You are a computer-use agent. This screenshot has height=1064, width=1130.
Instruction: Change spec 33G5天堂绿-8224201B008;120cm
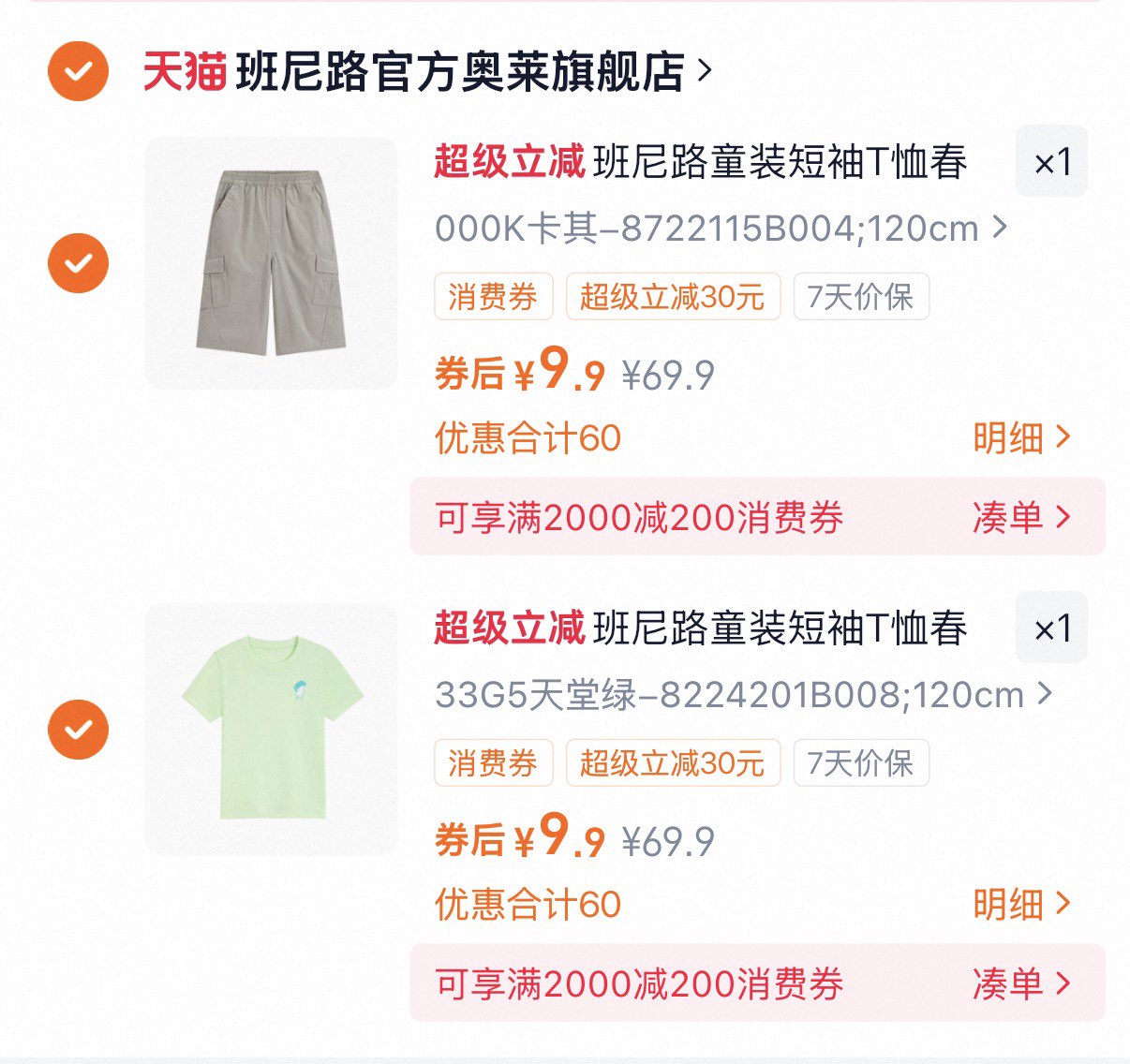pyautogui.click(x=742, y=695)
